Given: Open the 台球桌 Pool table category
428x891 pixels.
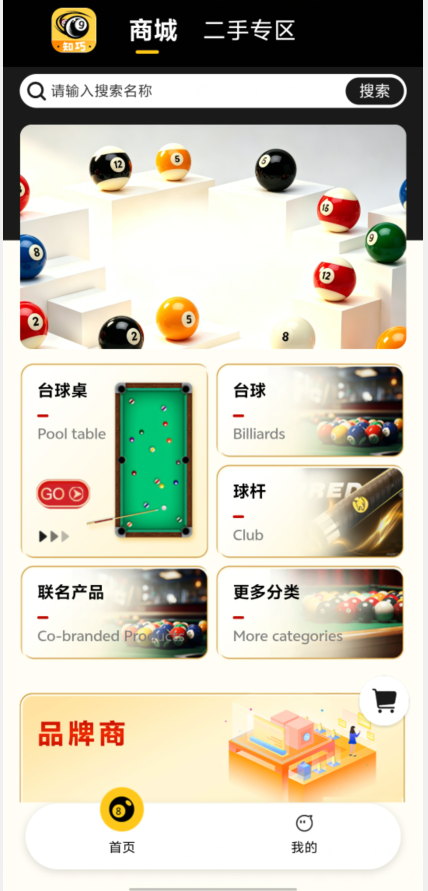Looking at the screenshot, I should (x=114, y=461).
